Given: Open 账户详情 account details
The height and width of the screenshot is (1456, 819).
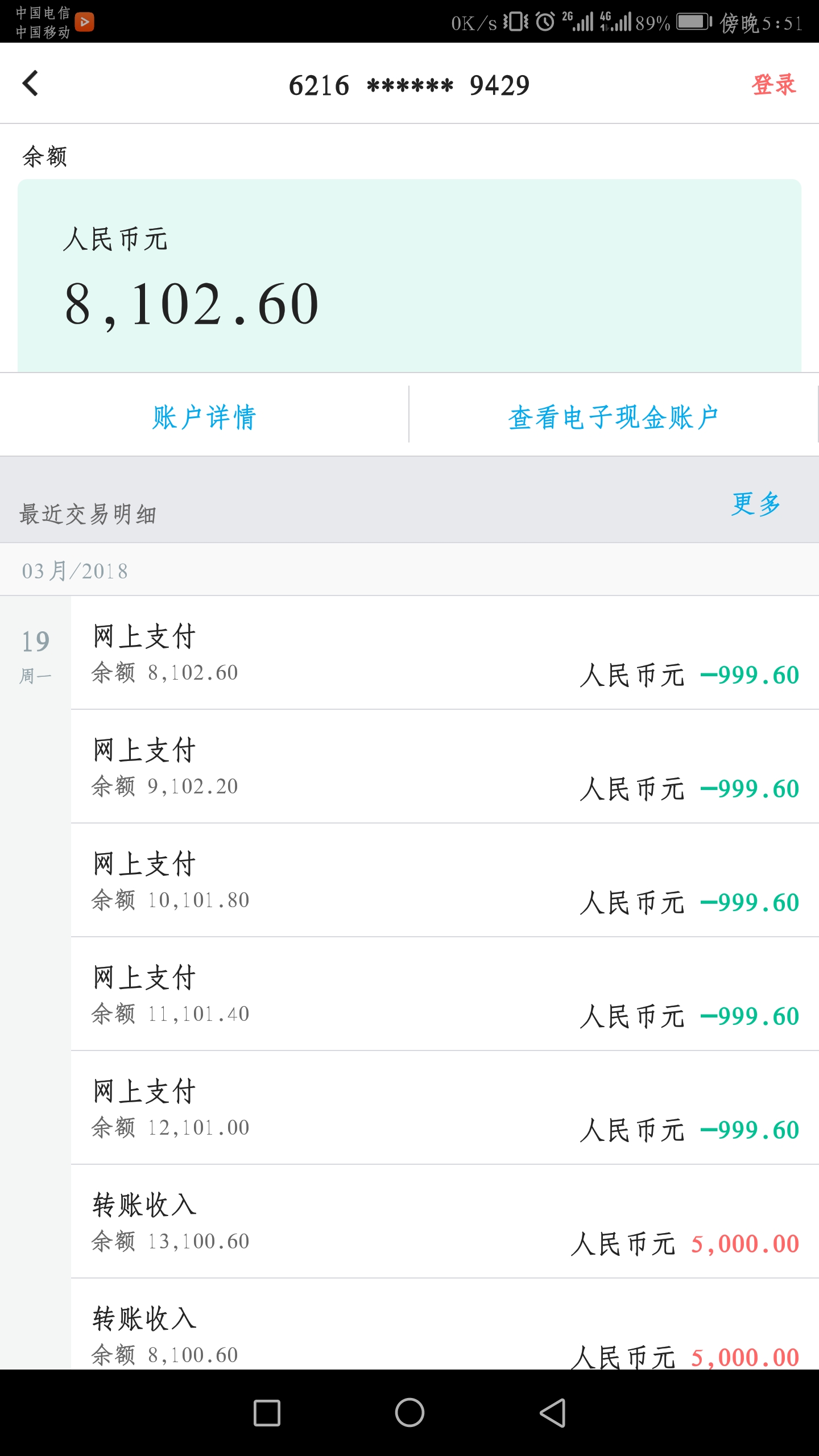Looking at the screenshot, I should click(x=204, y=417).
